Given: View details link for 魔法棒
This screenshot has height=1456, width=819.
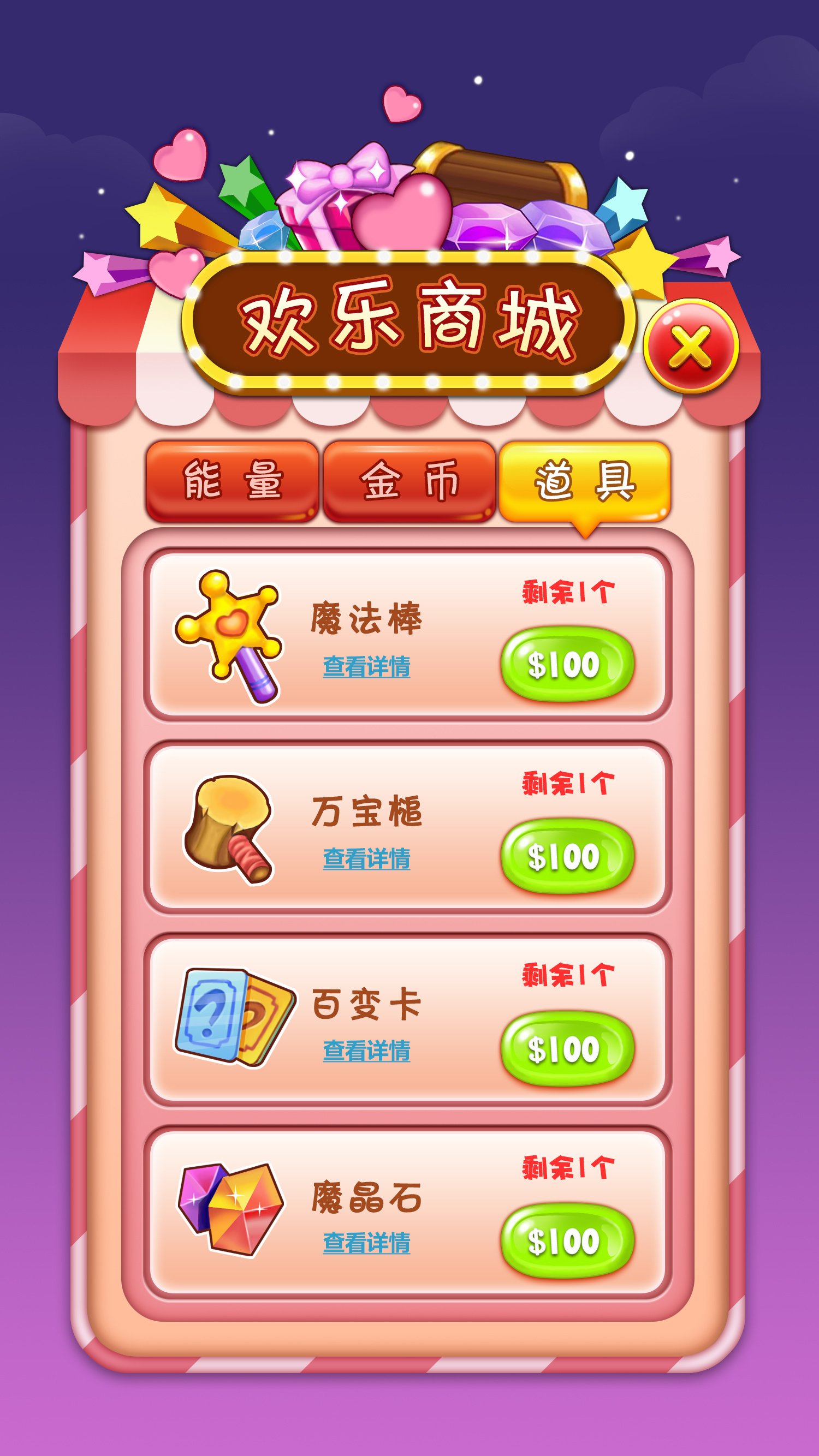Looking at the screenshot, I should point(366,667).
